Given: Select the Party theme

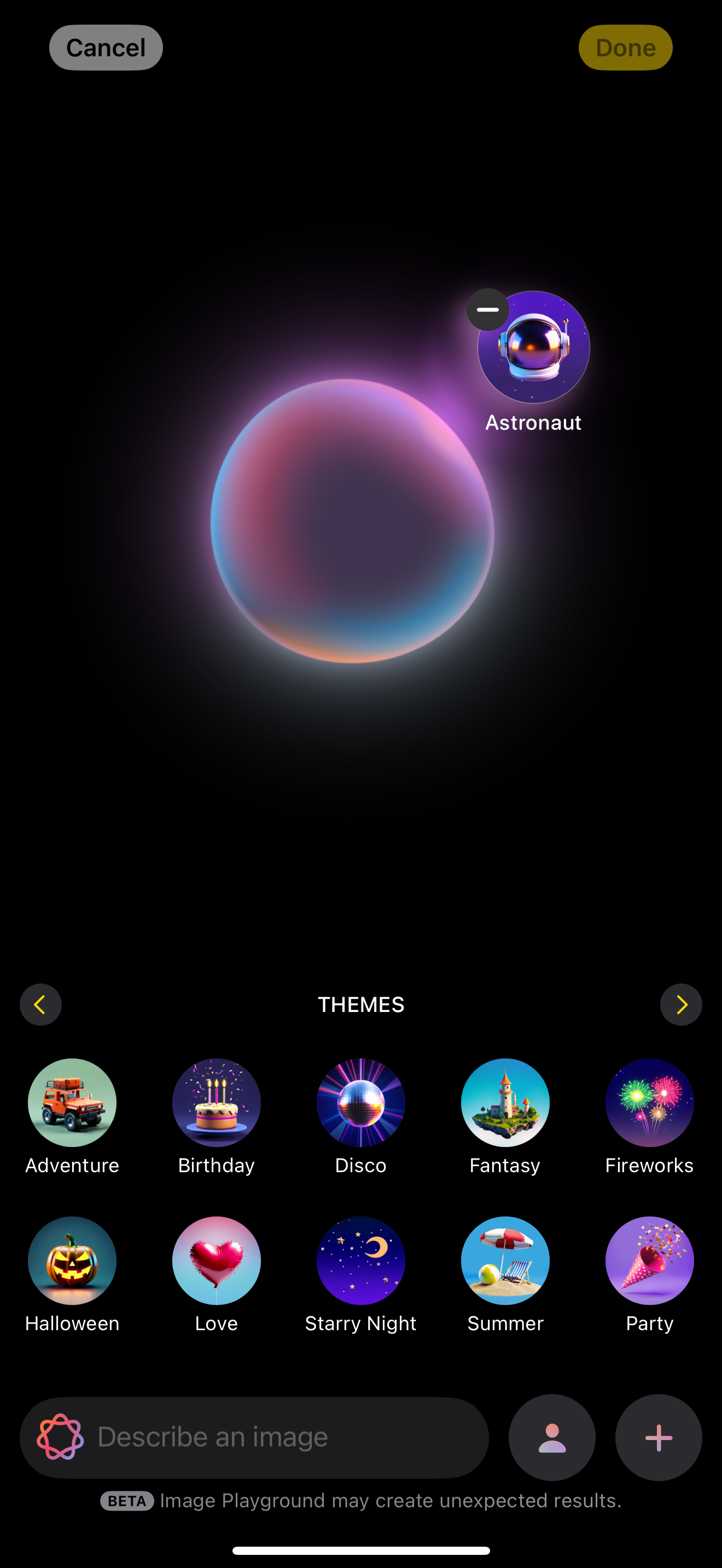Looking at the screenshot, I should [649, 1261].
